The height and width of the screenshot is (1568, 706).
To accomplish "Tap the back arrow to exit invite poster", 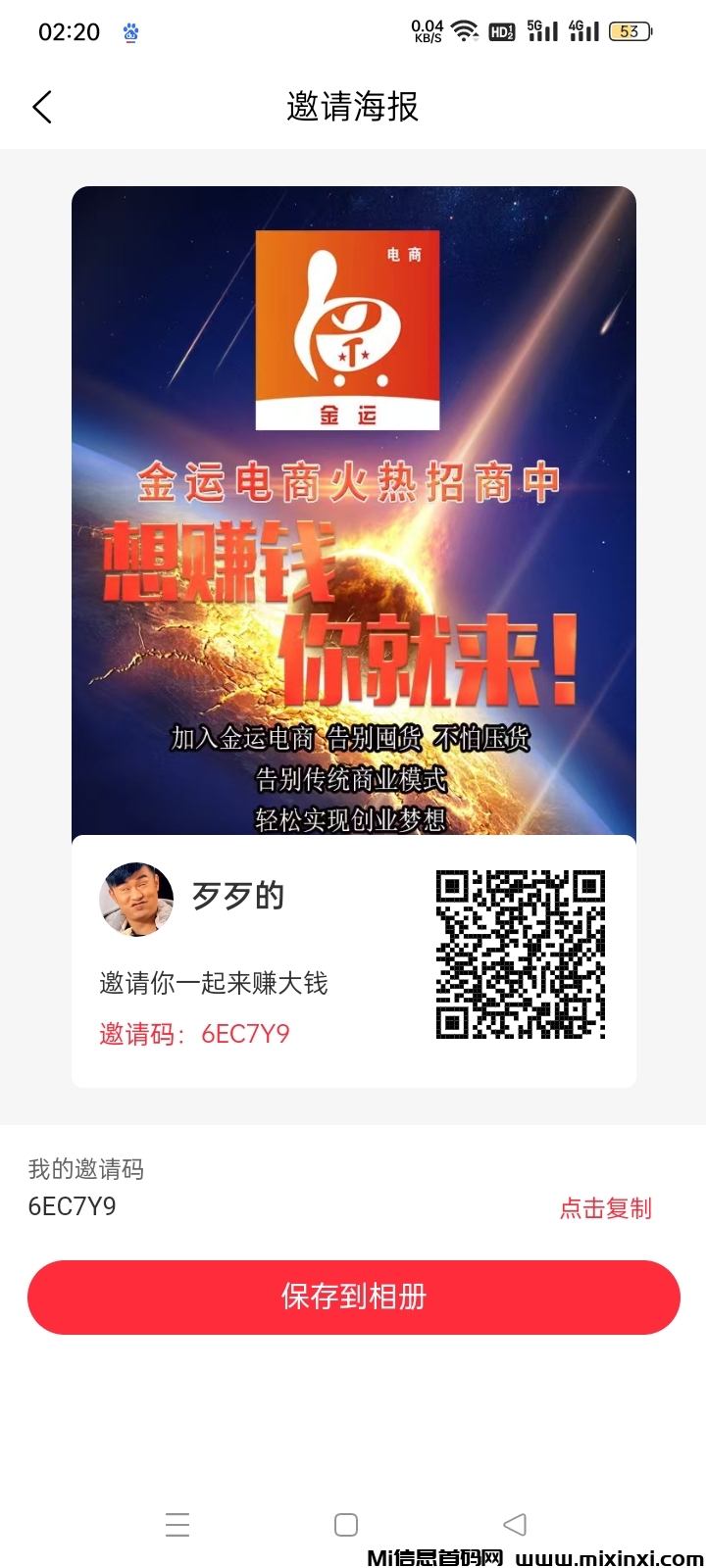I will pyautogui.click(x=42, y=106).
